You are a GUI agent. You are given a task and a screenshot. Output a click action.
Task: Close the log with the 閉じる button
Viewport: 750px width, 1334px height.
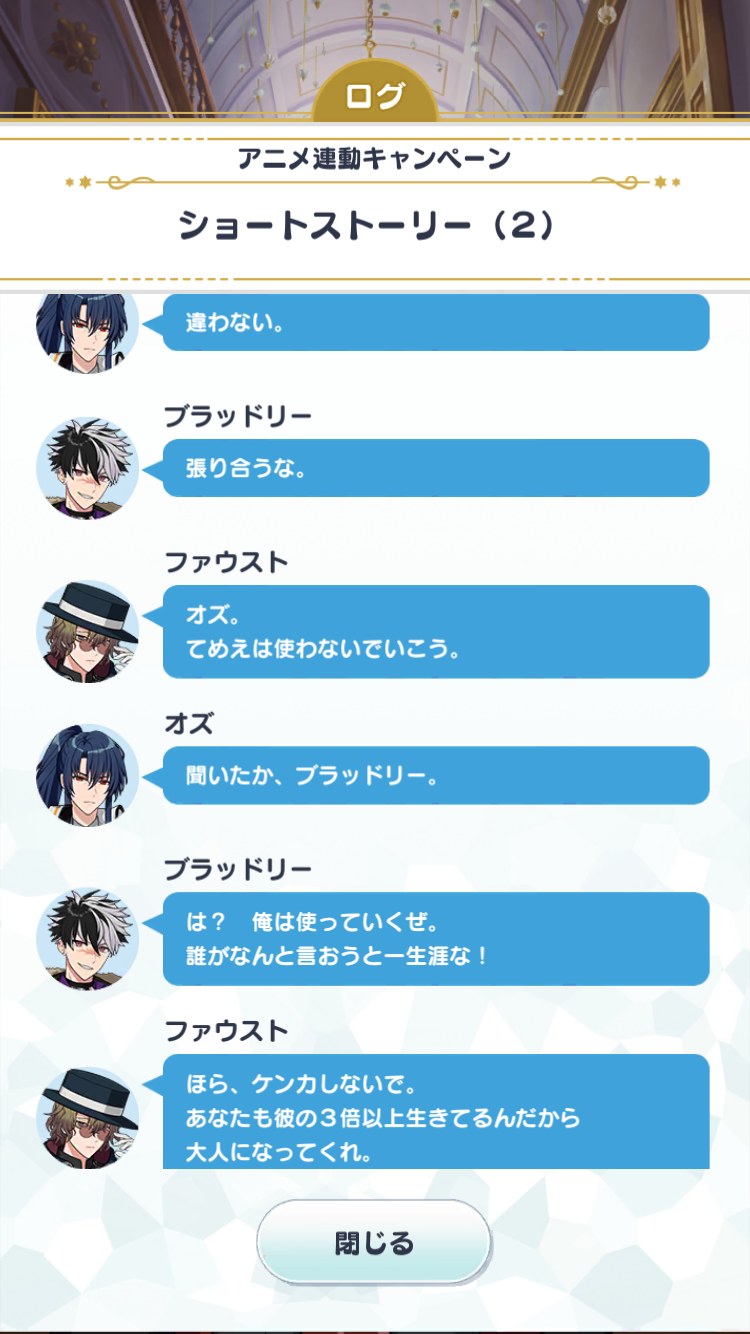(x=374, y=1243)
